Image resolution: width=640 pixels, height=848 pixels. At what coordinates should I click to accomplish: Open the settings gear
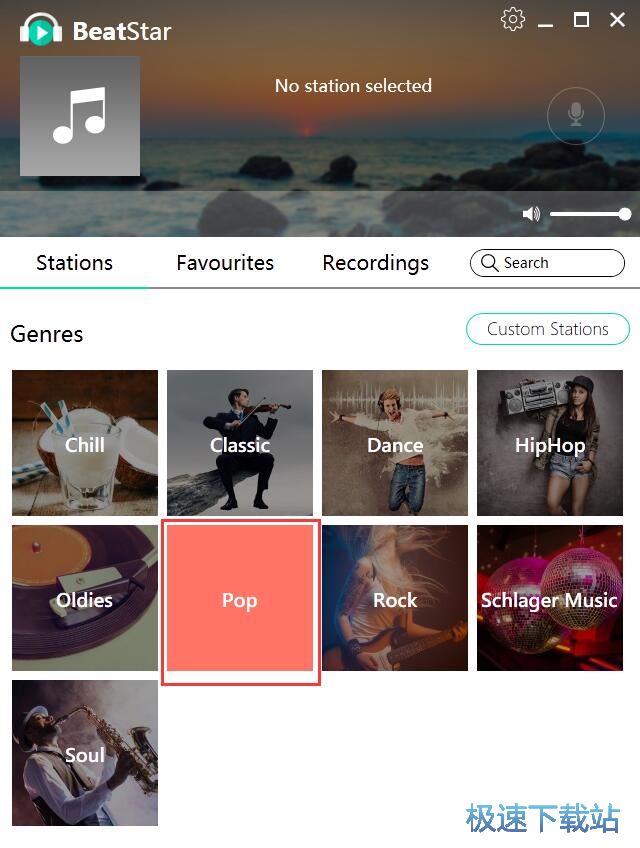(513, 19)
